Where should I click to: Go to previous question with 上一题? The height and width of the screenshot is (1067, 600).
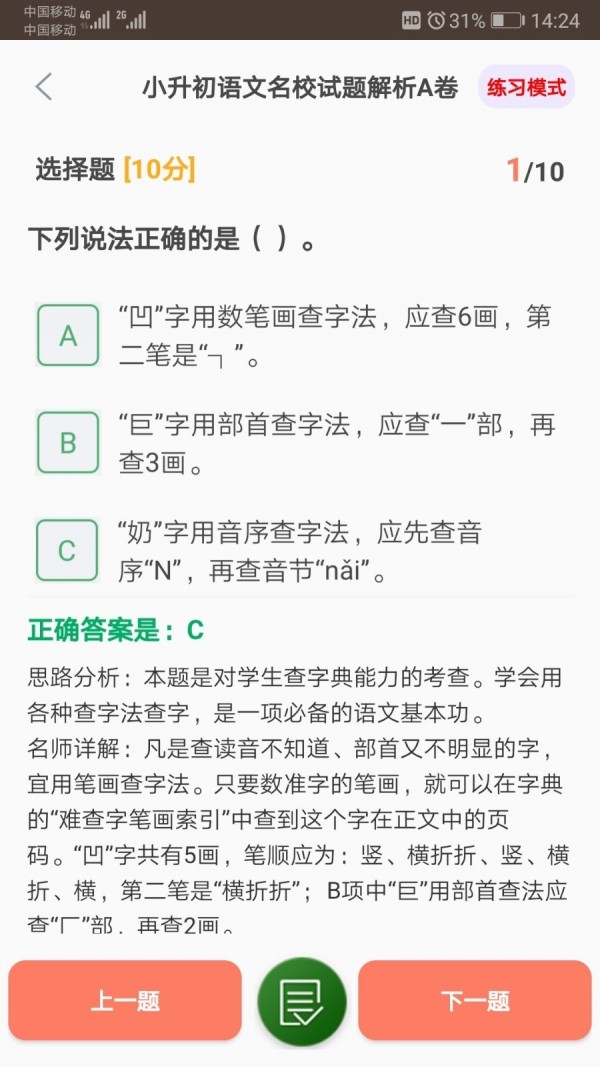(125, 1001)
